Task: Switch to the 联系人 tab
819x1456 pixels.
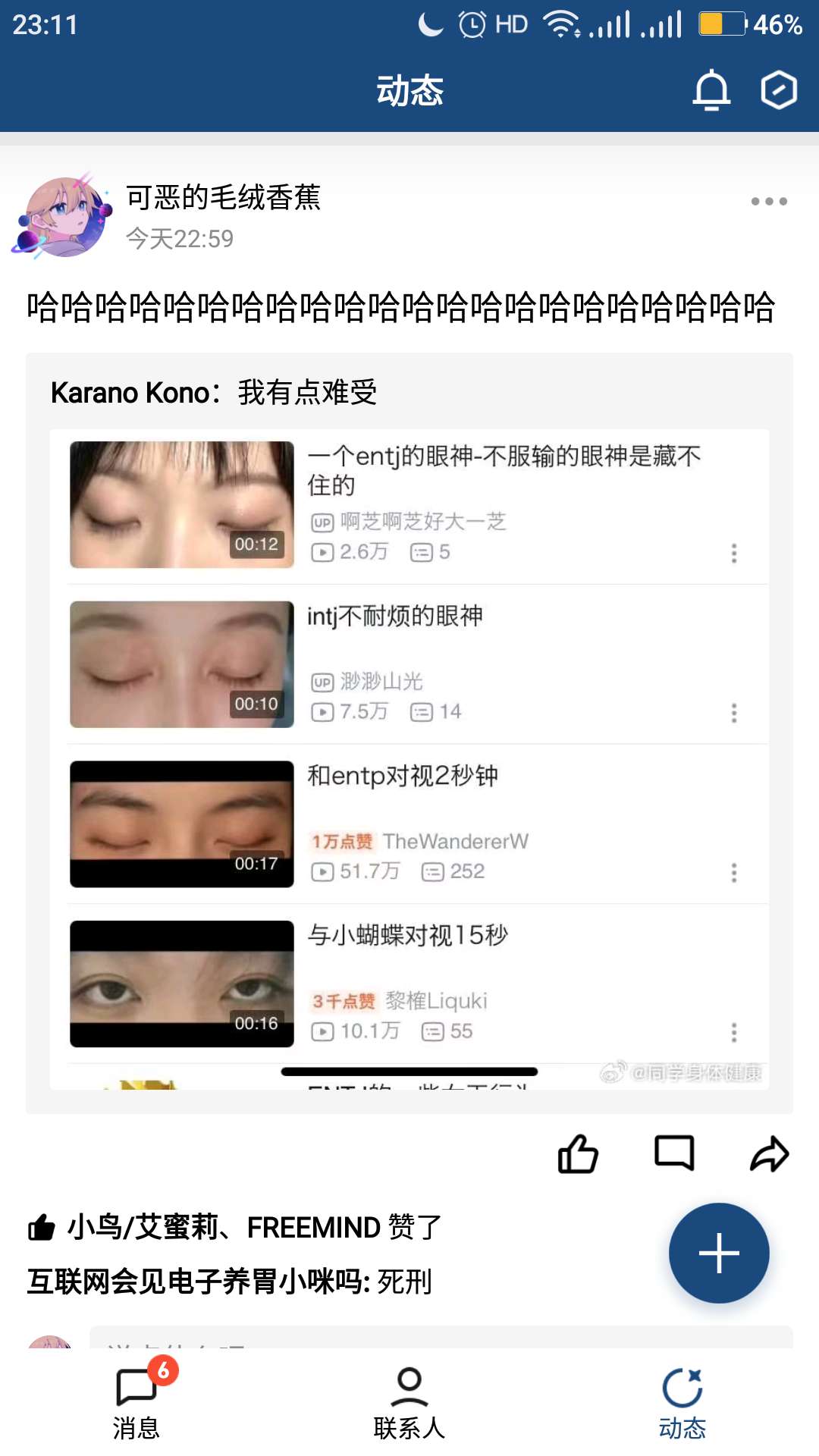Action: (x=409, y=1403)
